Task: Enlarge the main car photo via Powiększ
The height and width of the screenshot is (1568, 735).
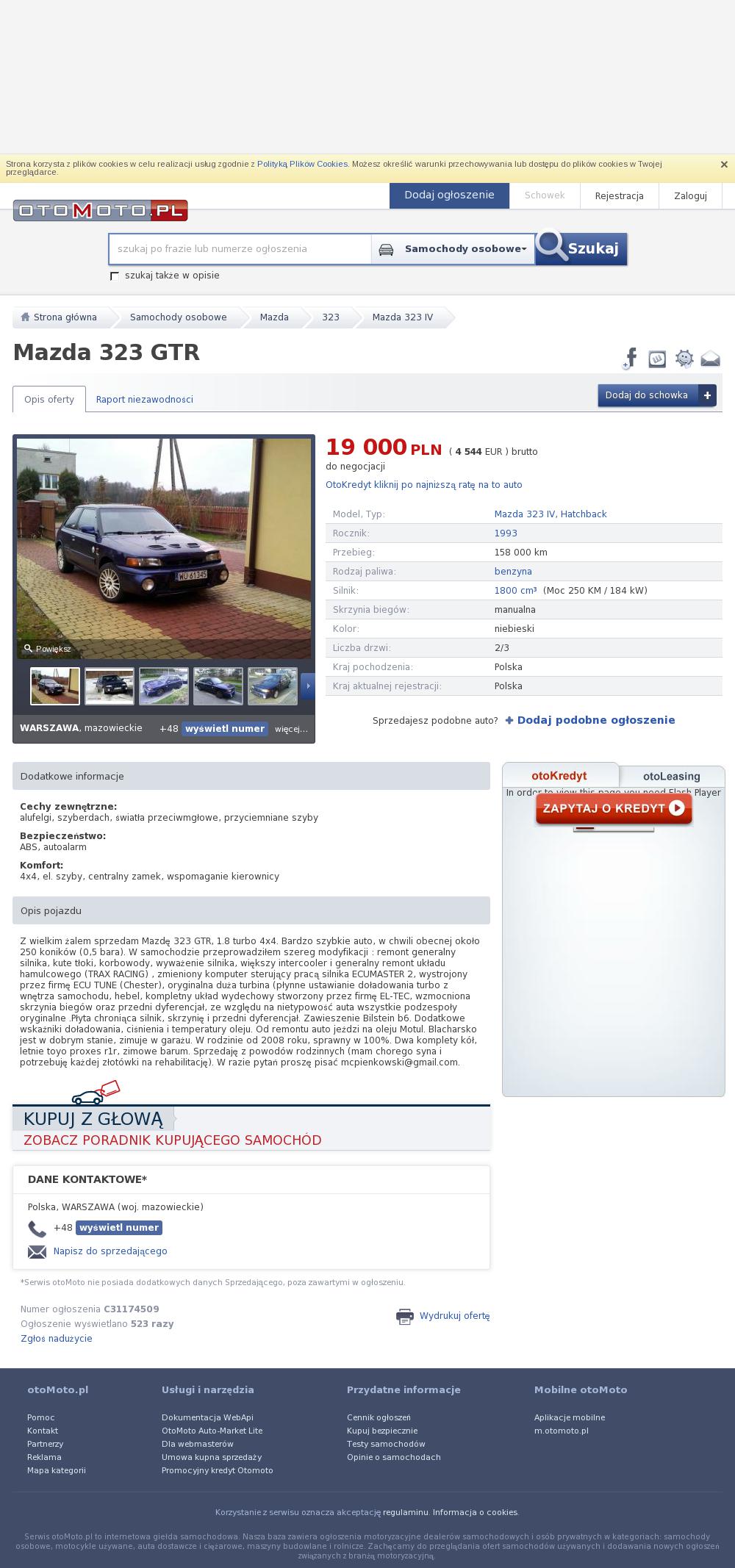Action: point(47,649)
